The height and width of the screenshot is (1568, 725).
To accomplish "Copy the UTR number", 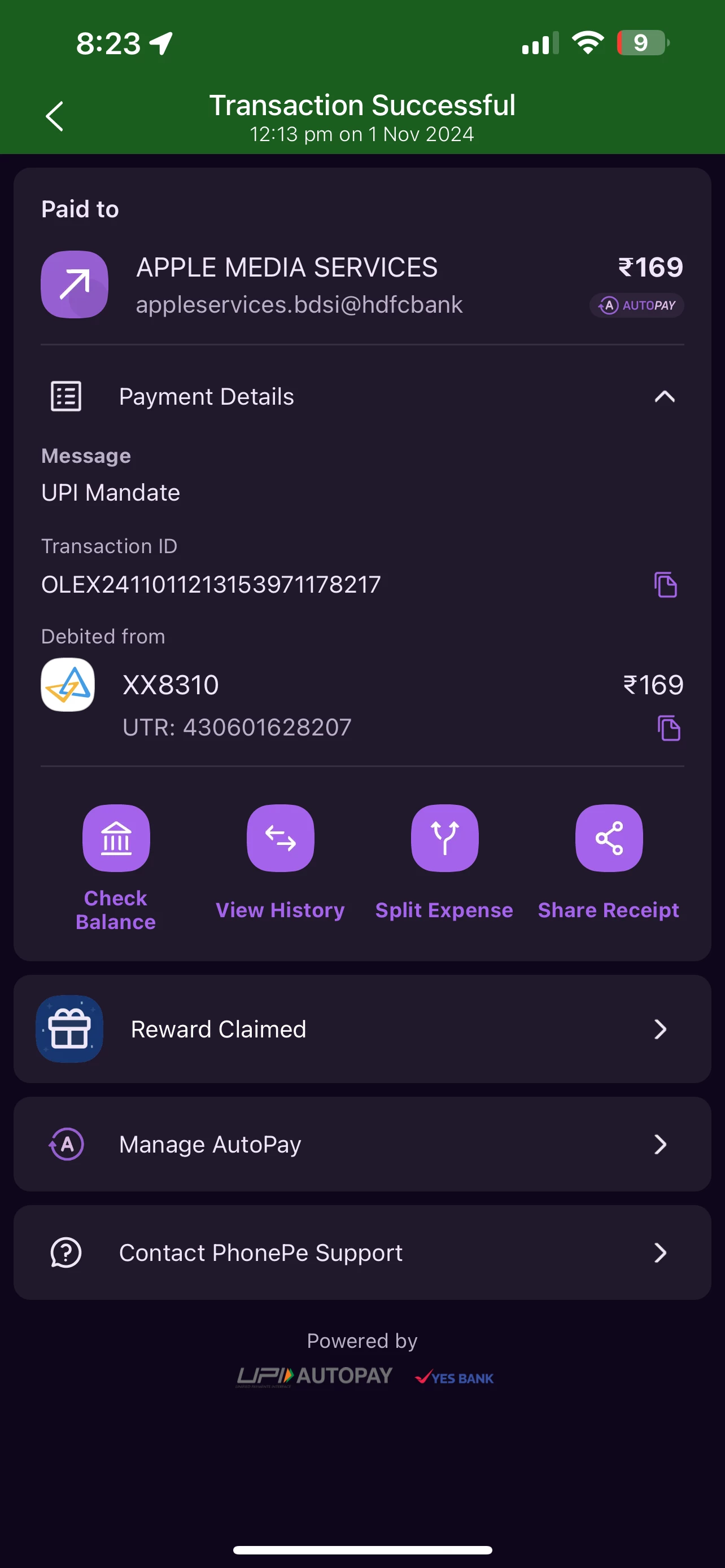I will pyautogui.click(x=669, y=728).
